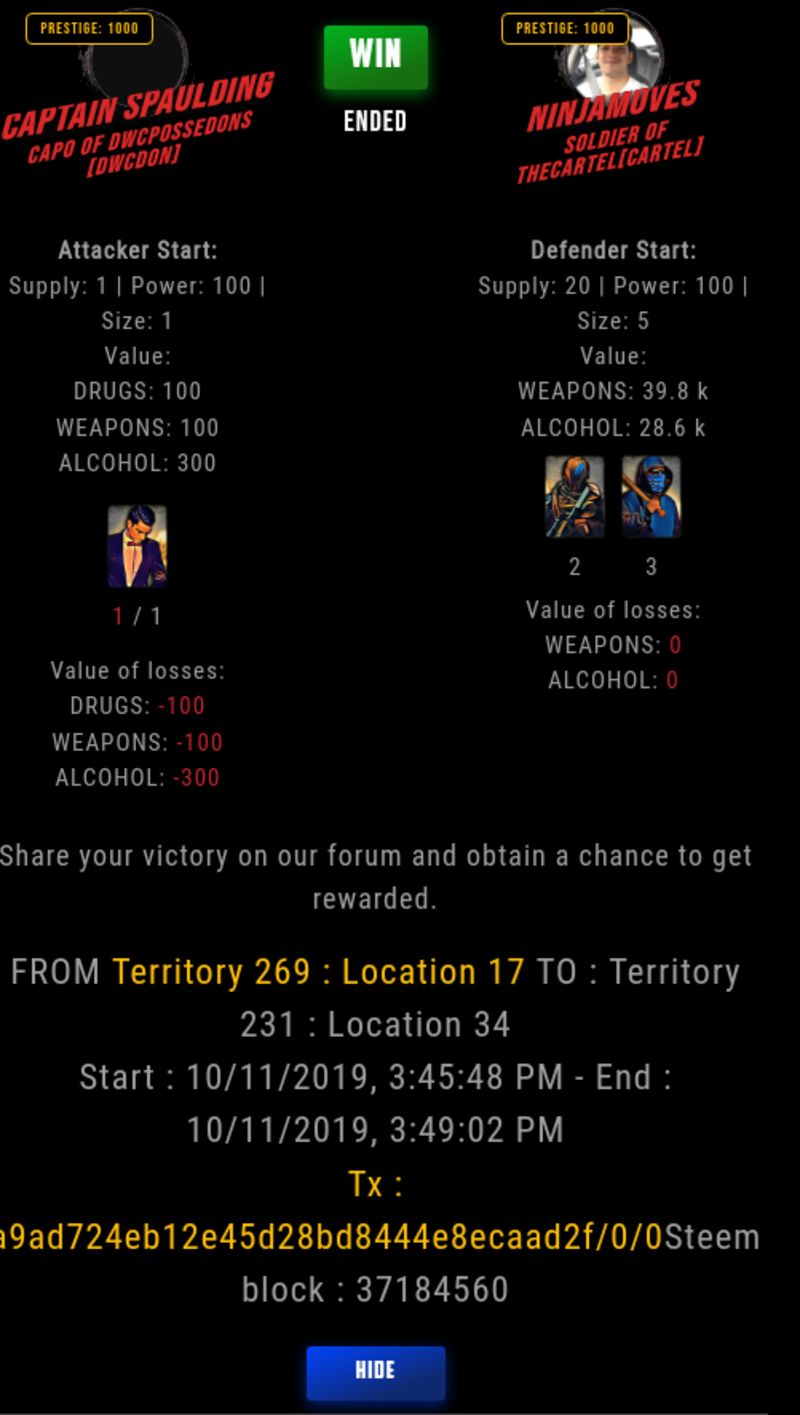
Task: Open Territory 269 : Location 17 link
Action: 318,971
